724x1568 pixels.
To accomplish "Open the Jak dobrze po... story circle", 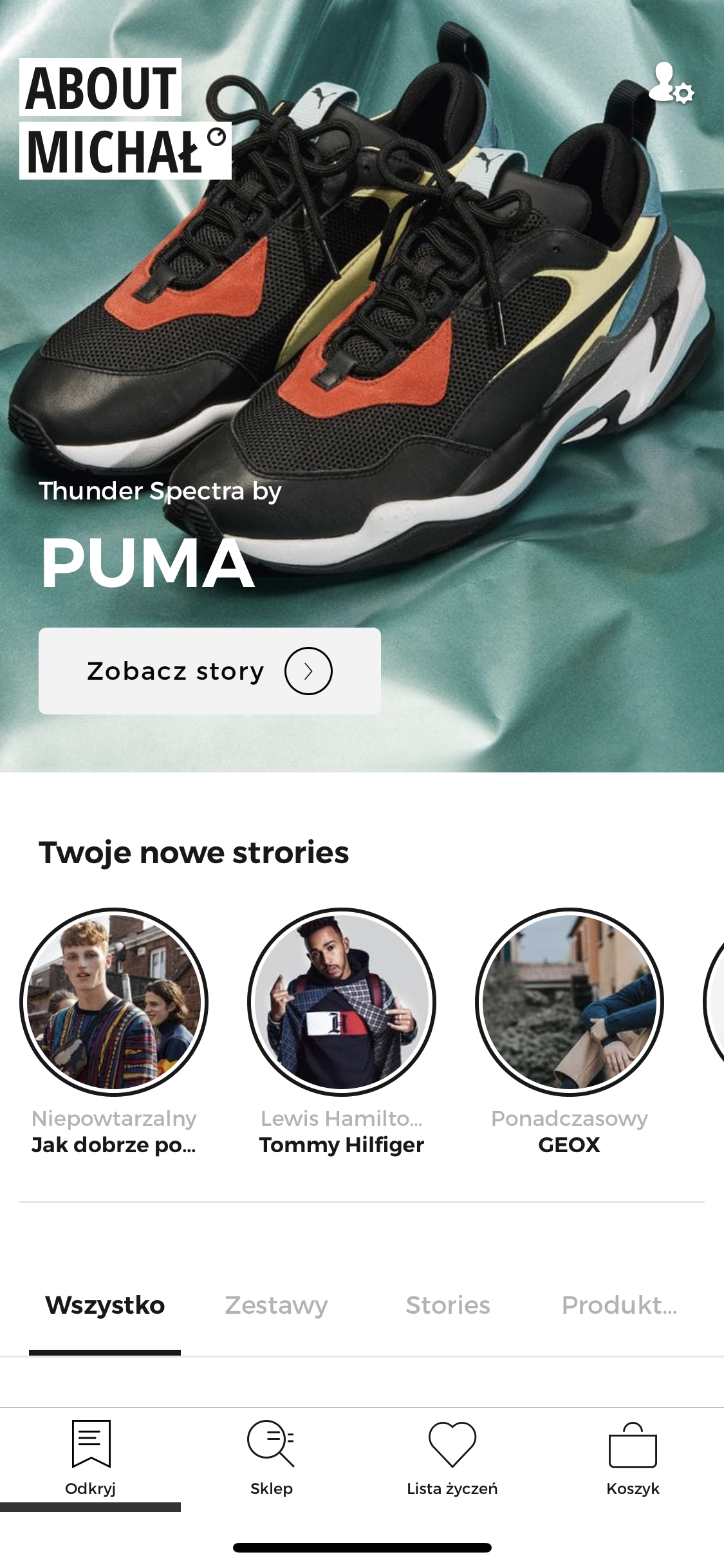I will pyautogui.click(x=114, y=1002).
